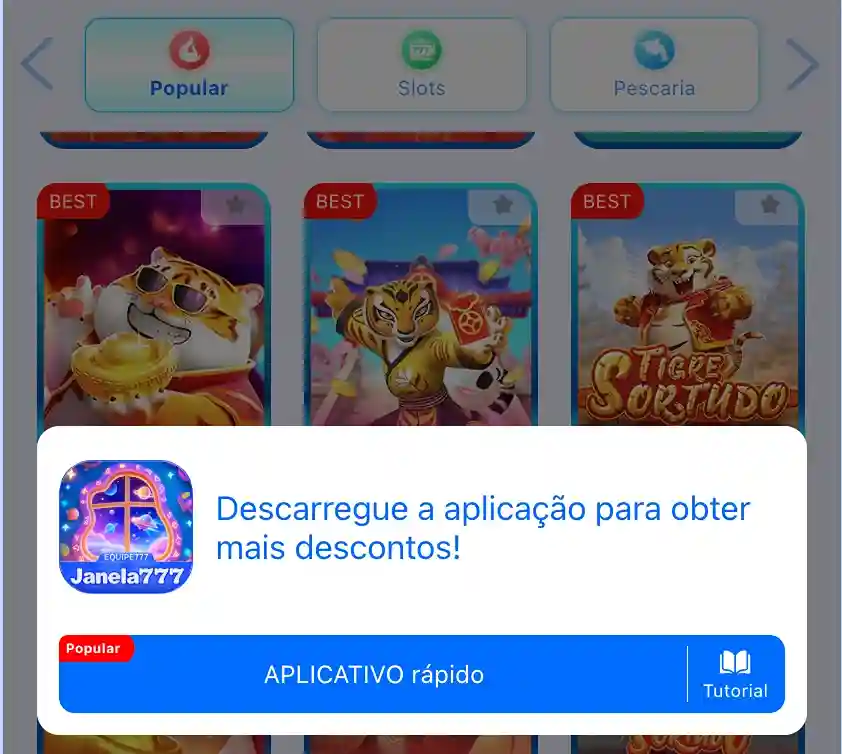Show next categories with right arrow
The height and width of the screenshot is (754, 842).
pyautogui.click(x=802, y=65)
